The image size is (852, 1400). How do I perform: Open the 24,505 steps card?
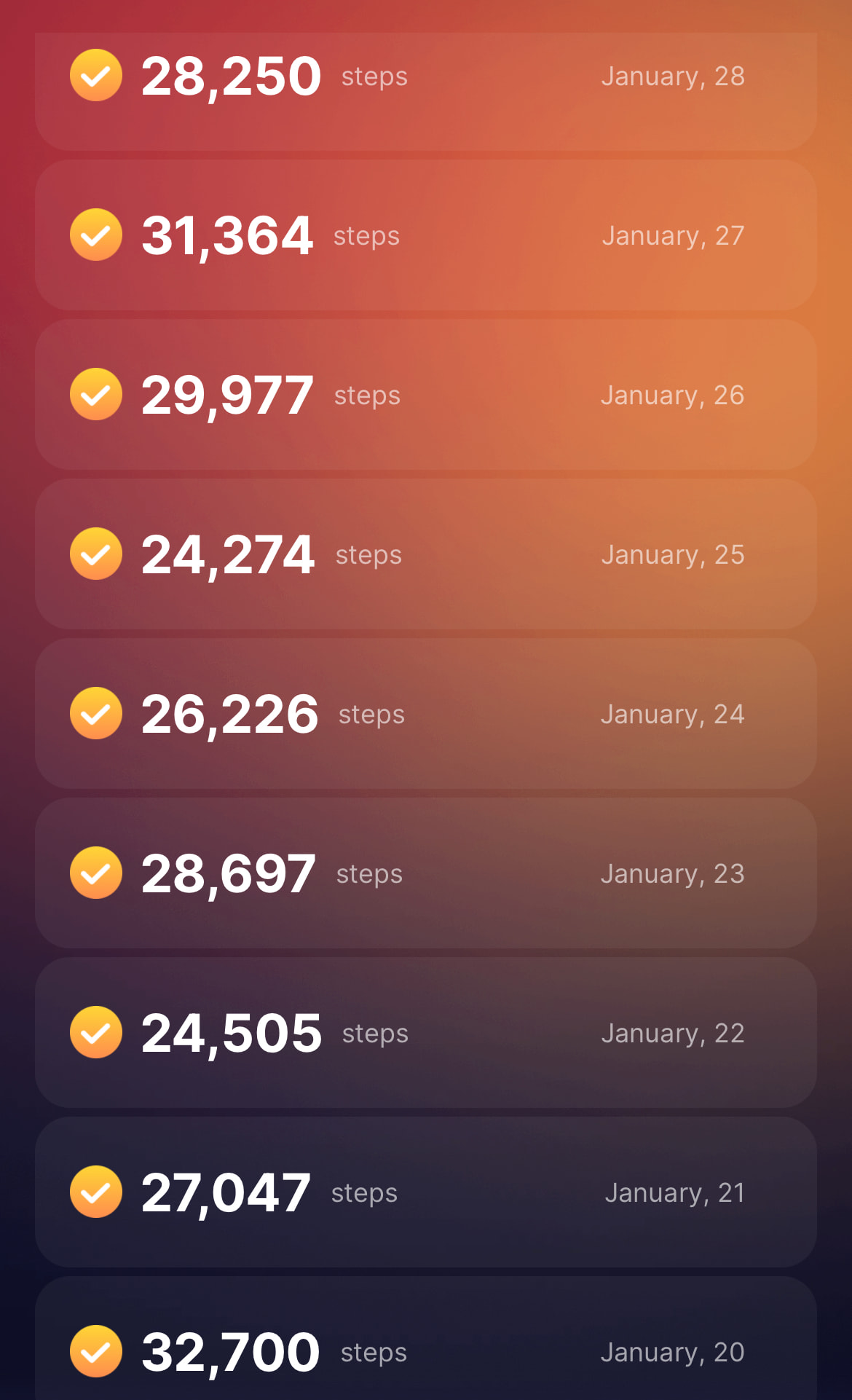(425, 1033)
